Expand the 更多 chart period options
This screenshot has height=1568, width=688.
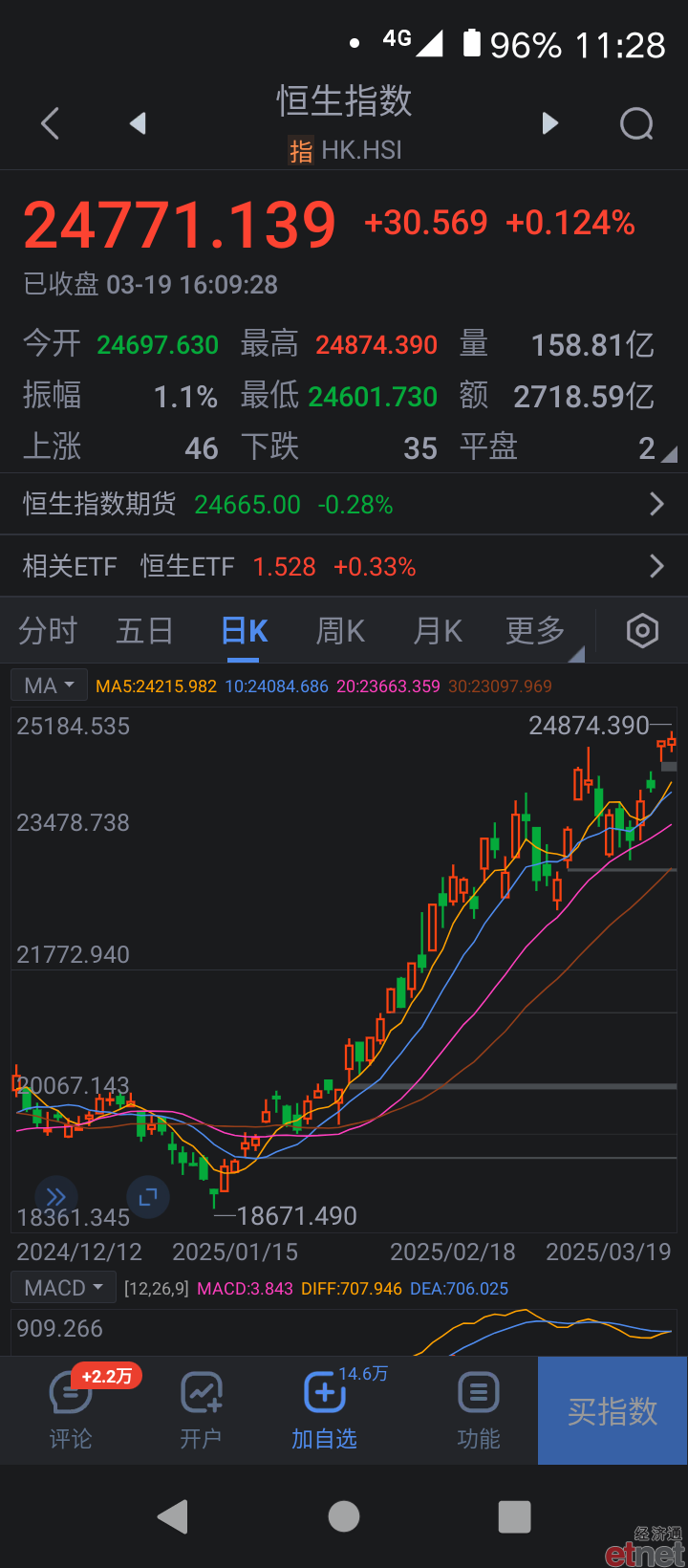[536, 631]
